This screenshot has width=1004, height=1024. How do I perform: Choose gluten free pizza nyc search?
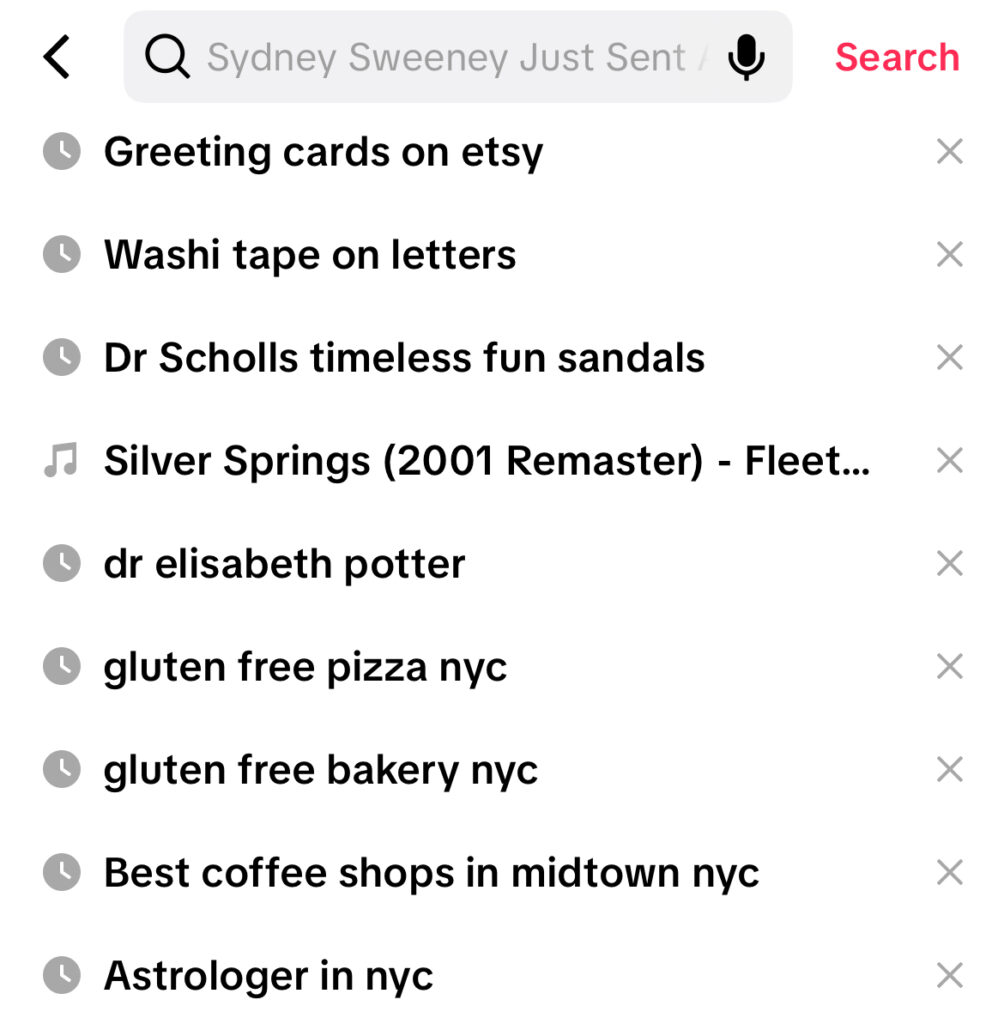(x=305, y=667)
